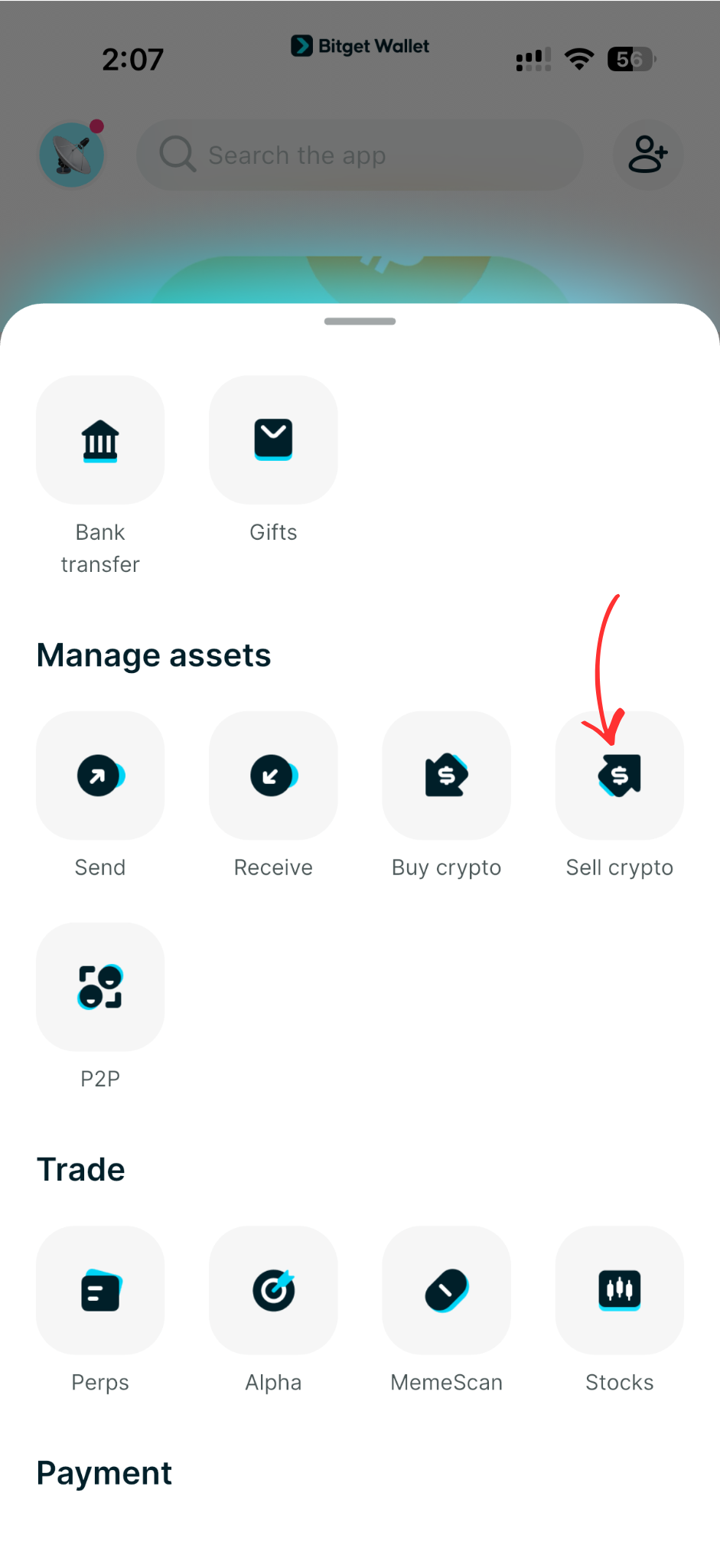The width and height of the screenshot is (720, 1568).
Task: Open Buy crypto
Action: click(446, 775)
